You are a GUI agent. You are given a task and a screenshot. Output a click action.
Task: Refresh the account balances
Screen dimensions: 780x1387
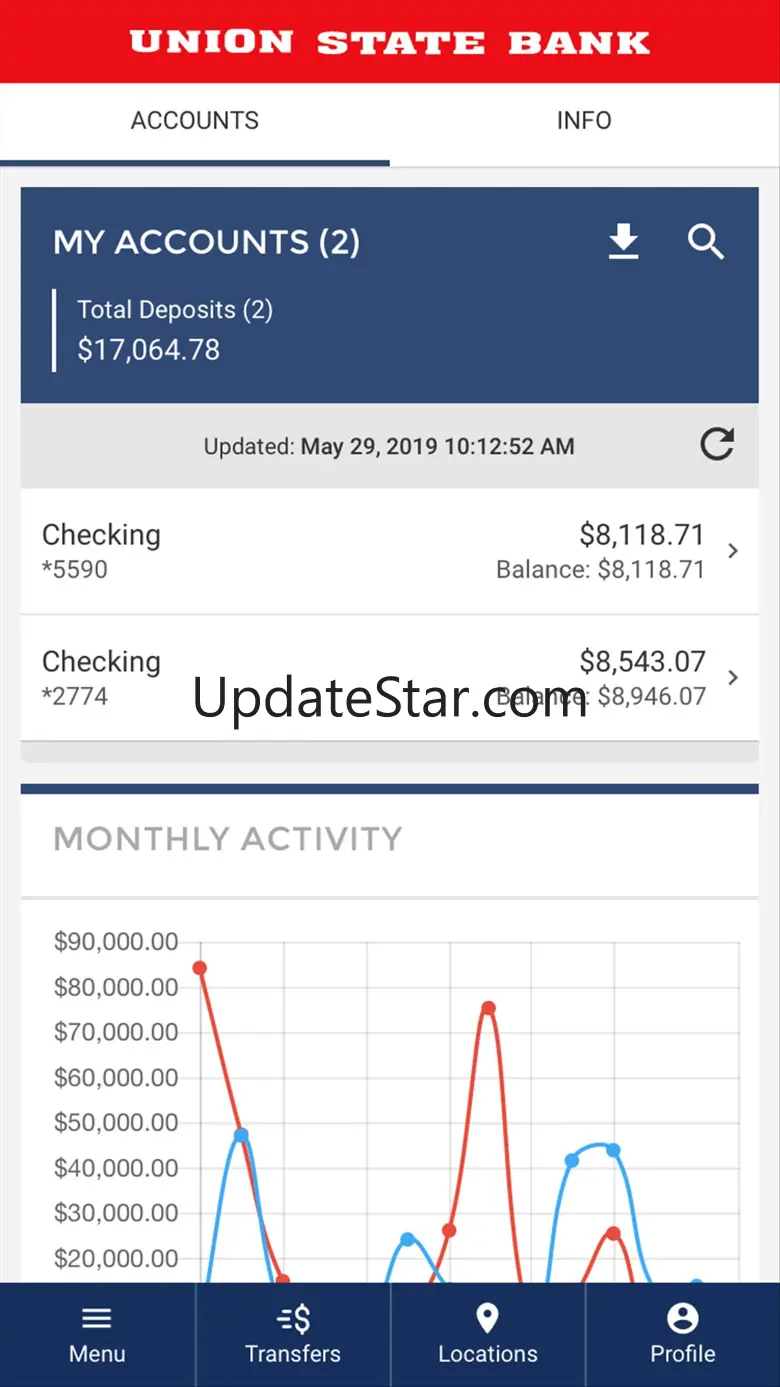[x=717, y=444]
